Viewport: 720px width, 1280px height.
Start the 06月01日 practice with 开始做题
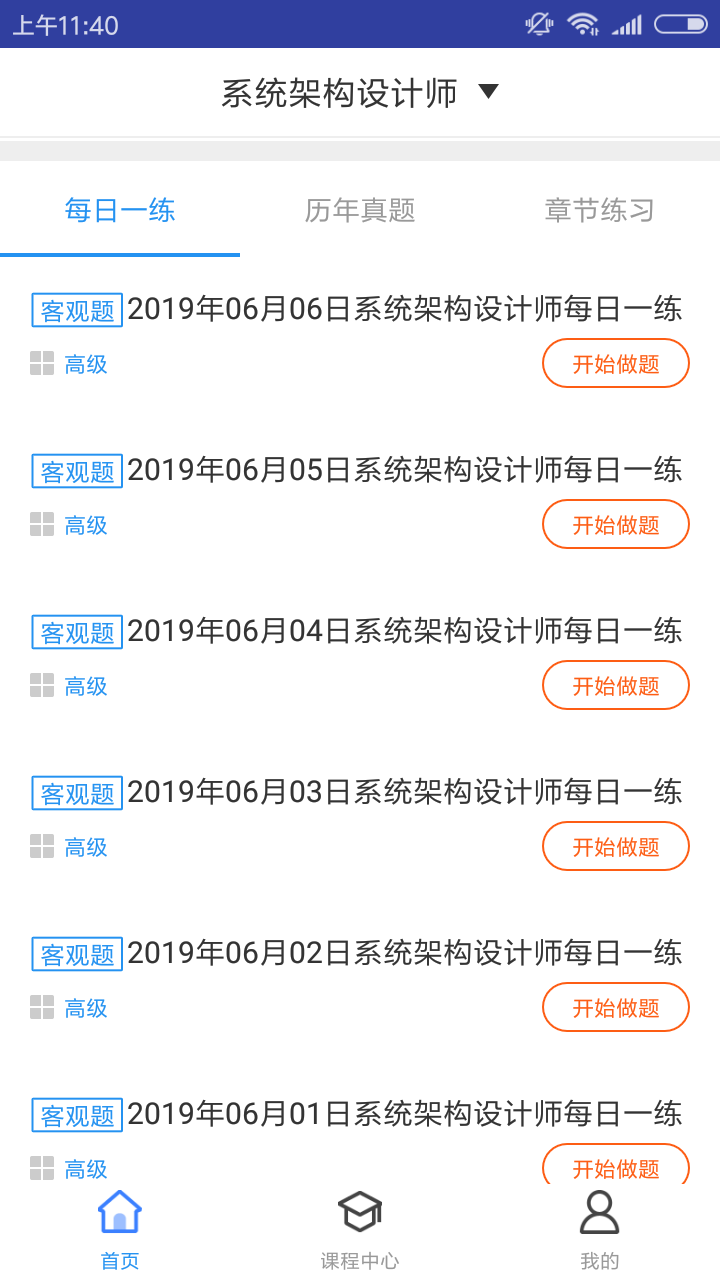(x=616, y=1166)
